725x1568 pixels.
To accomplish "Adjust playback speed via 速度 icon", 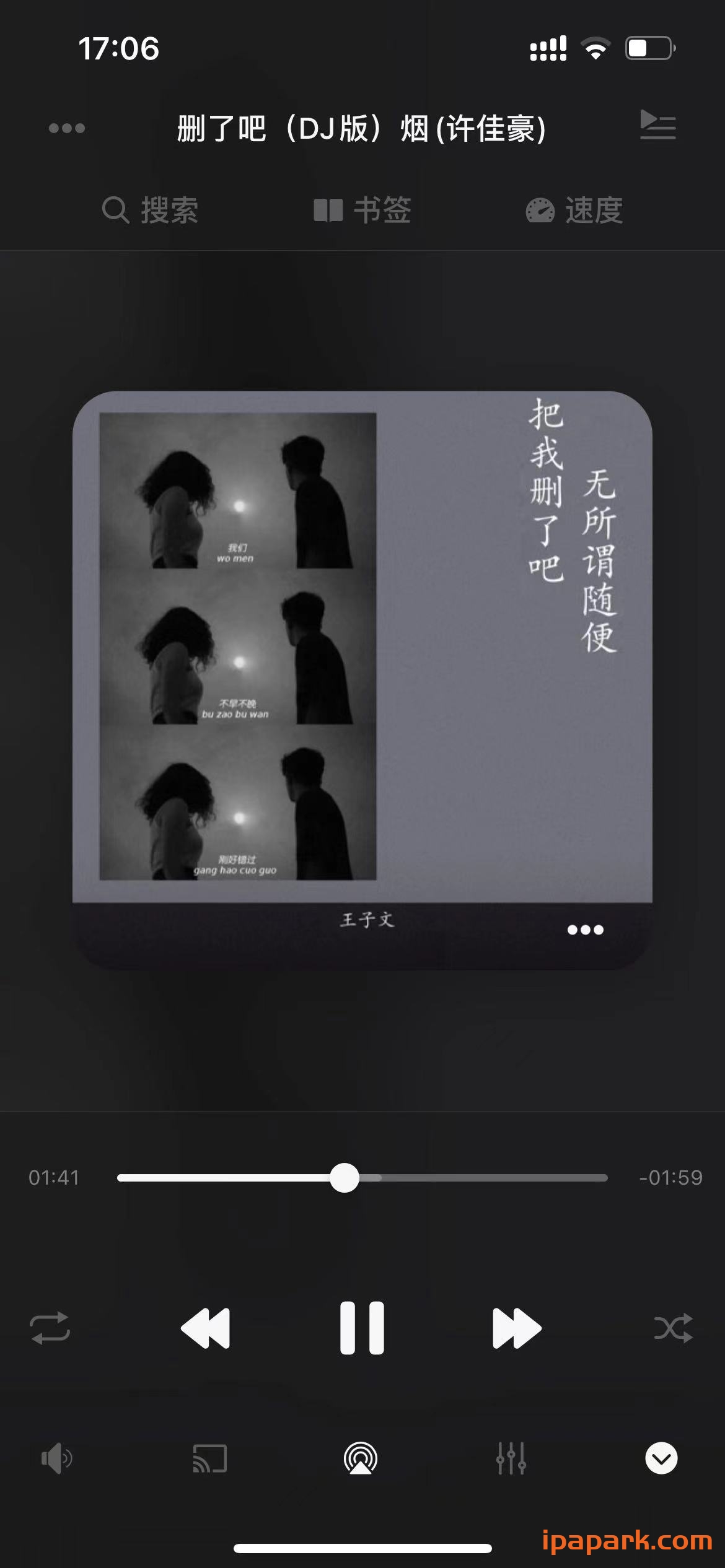I will click(x=576, y=211).
